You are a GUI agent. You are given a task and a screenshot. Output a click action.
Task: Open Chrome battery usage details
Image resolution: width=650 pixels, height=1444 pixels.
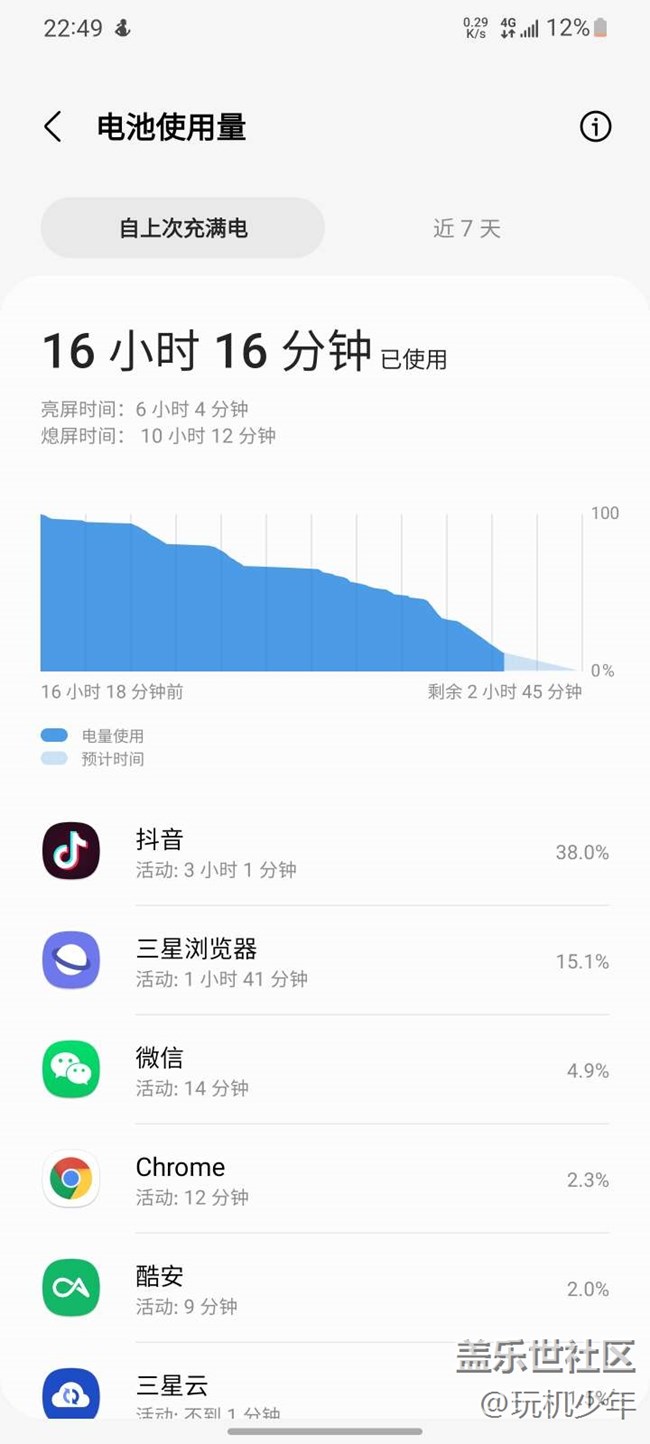(325, 1178)
